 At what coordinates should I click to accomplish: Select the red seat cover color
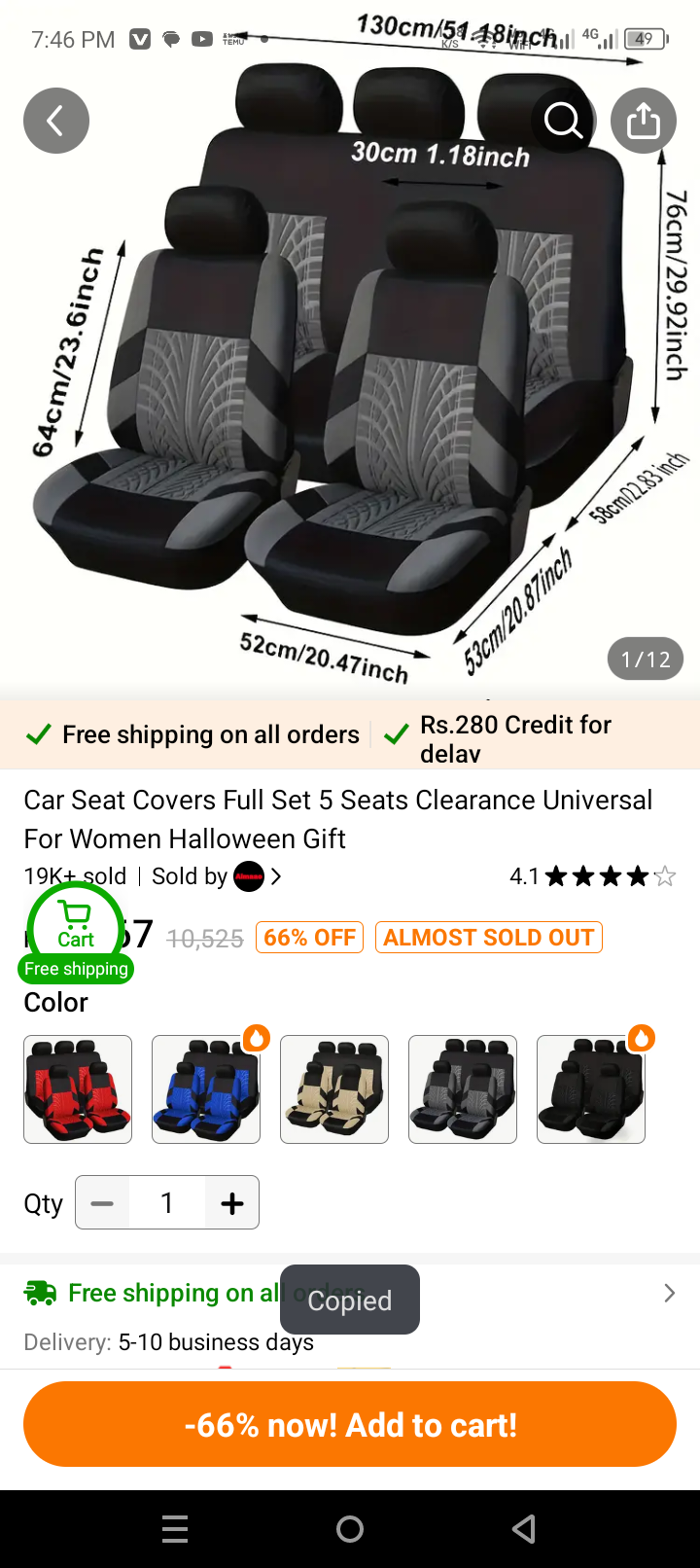(x=78, y=1088)
